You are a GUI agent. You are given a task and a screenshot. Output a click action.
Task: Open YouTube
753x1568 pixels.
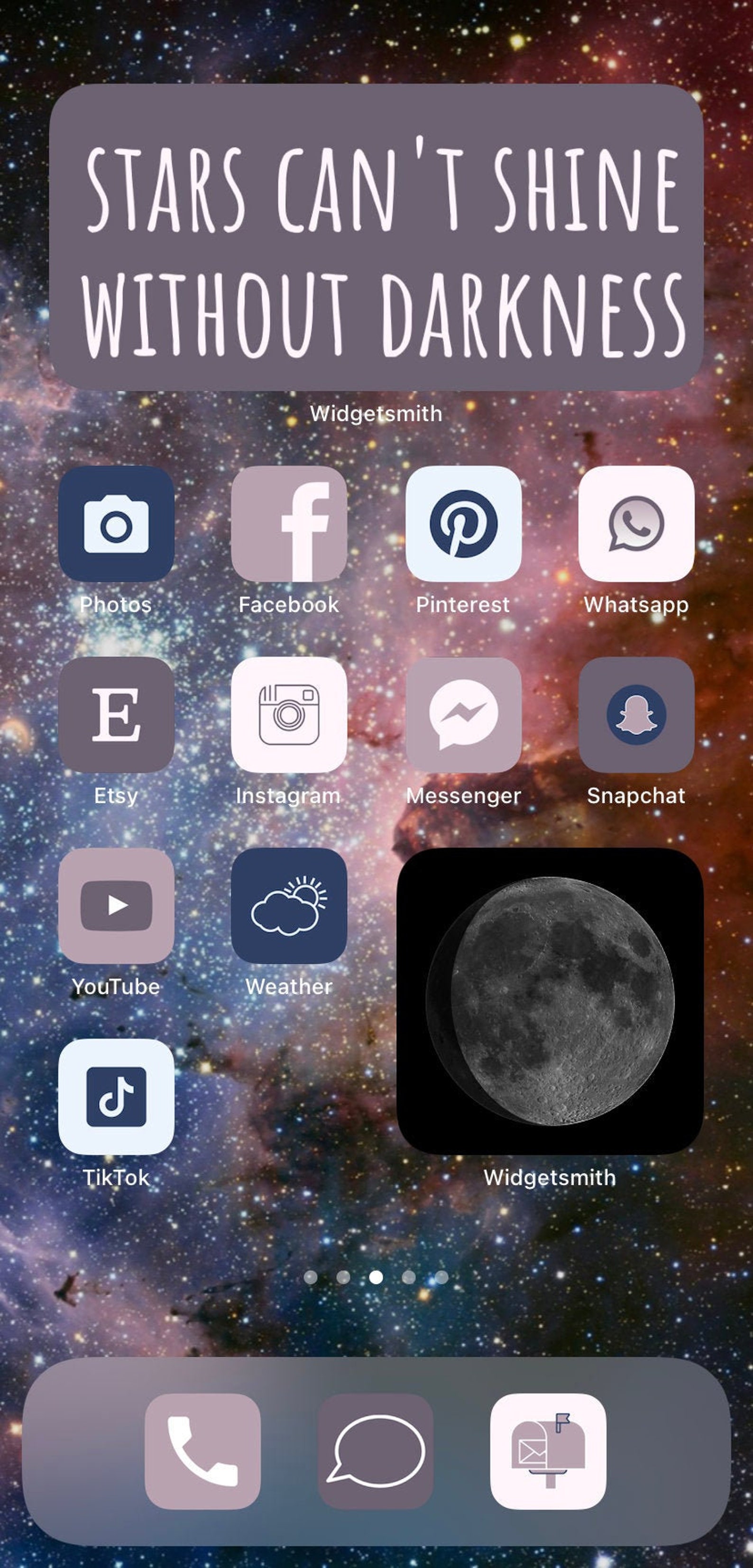[116, 906]
